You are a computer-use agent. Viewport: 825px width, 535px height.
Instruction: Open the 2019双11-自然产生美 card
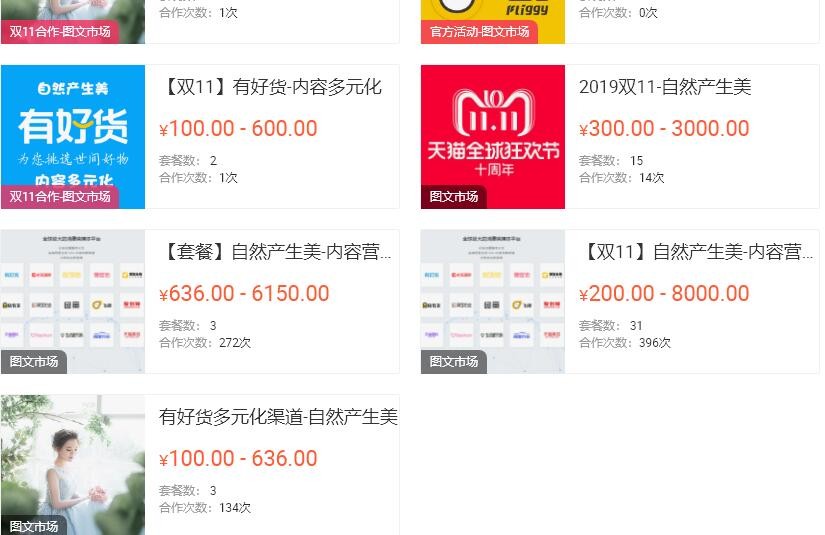(x=665, y=88)
